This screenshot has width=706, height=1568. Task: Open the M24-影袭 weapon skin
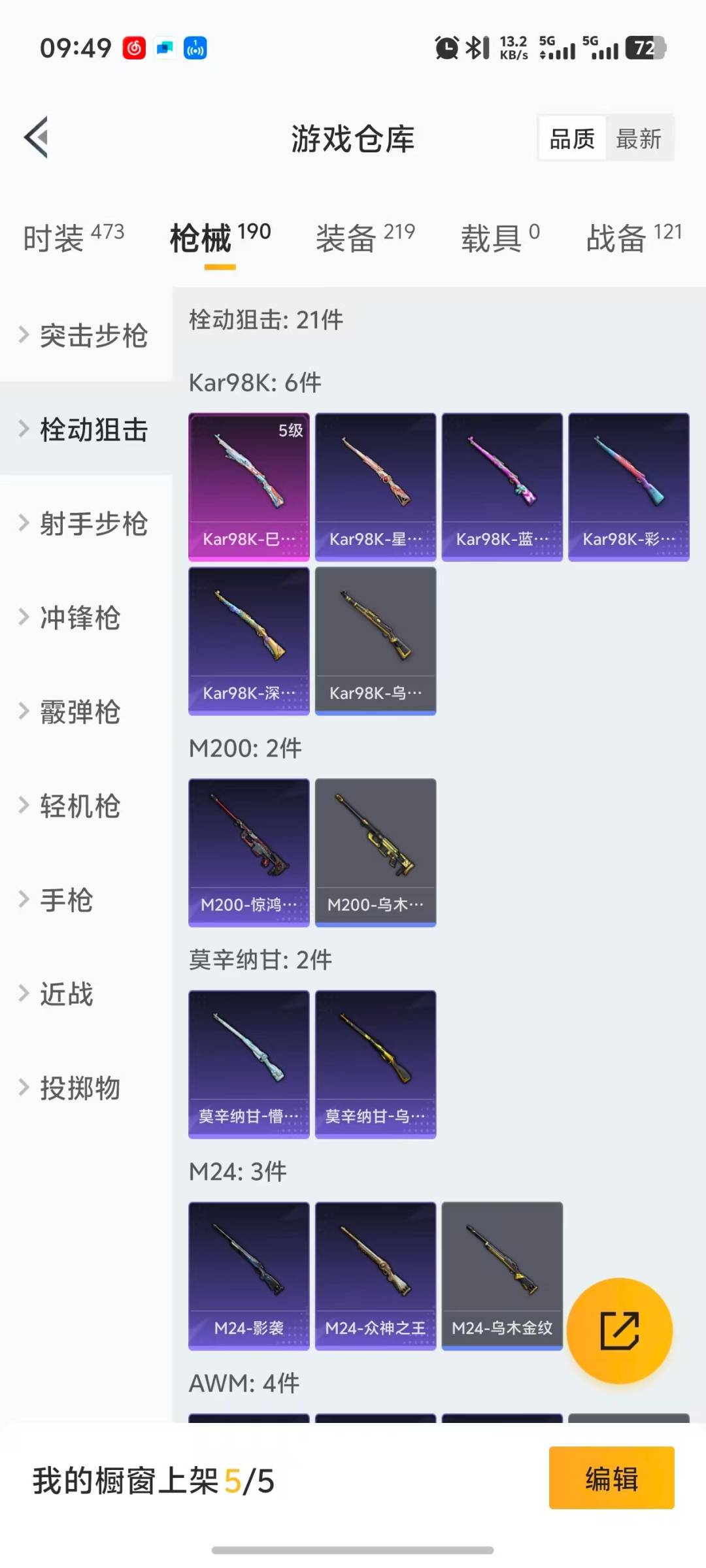248,1274
